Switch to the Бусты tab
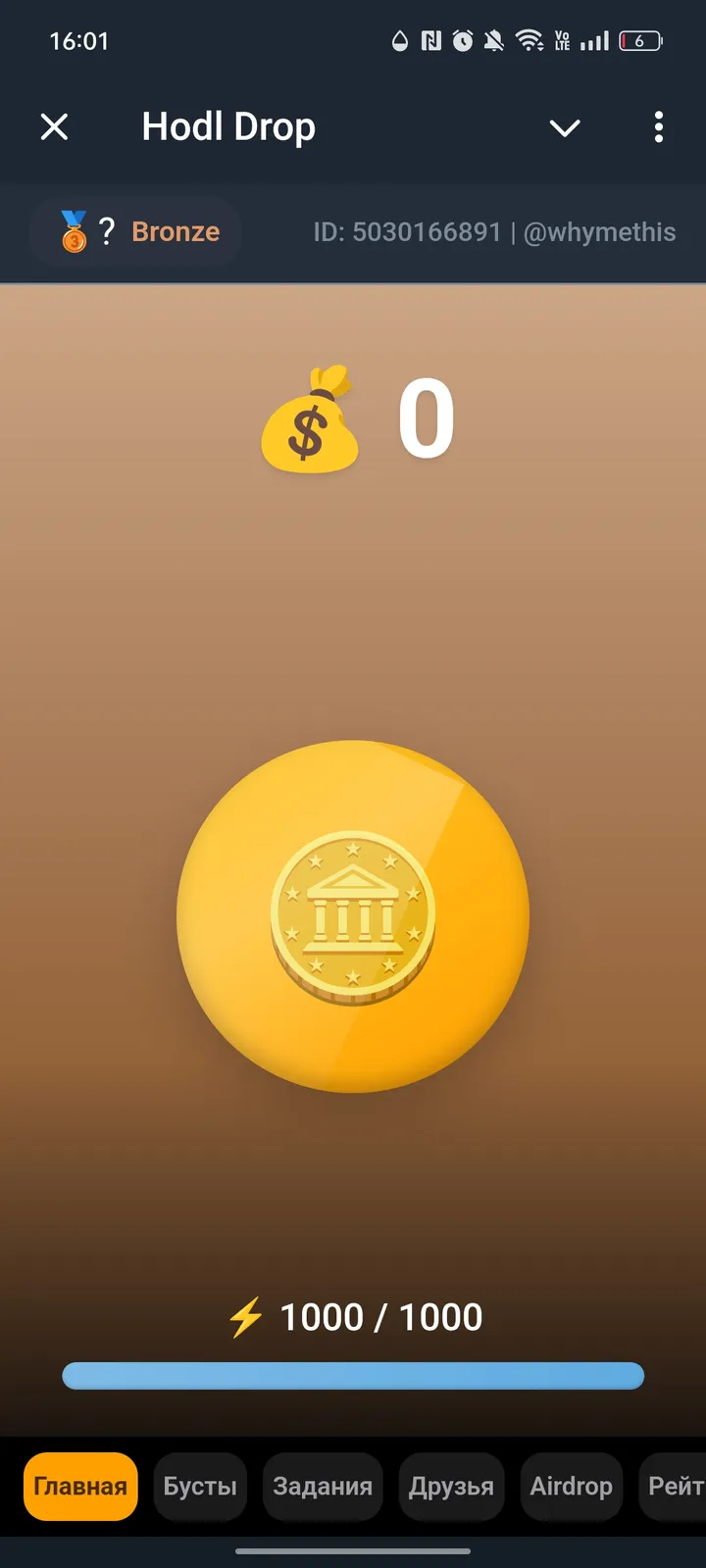Viewport: 706px width, 1568px height. 200,1487
